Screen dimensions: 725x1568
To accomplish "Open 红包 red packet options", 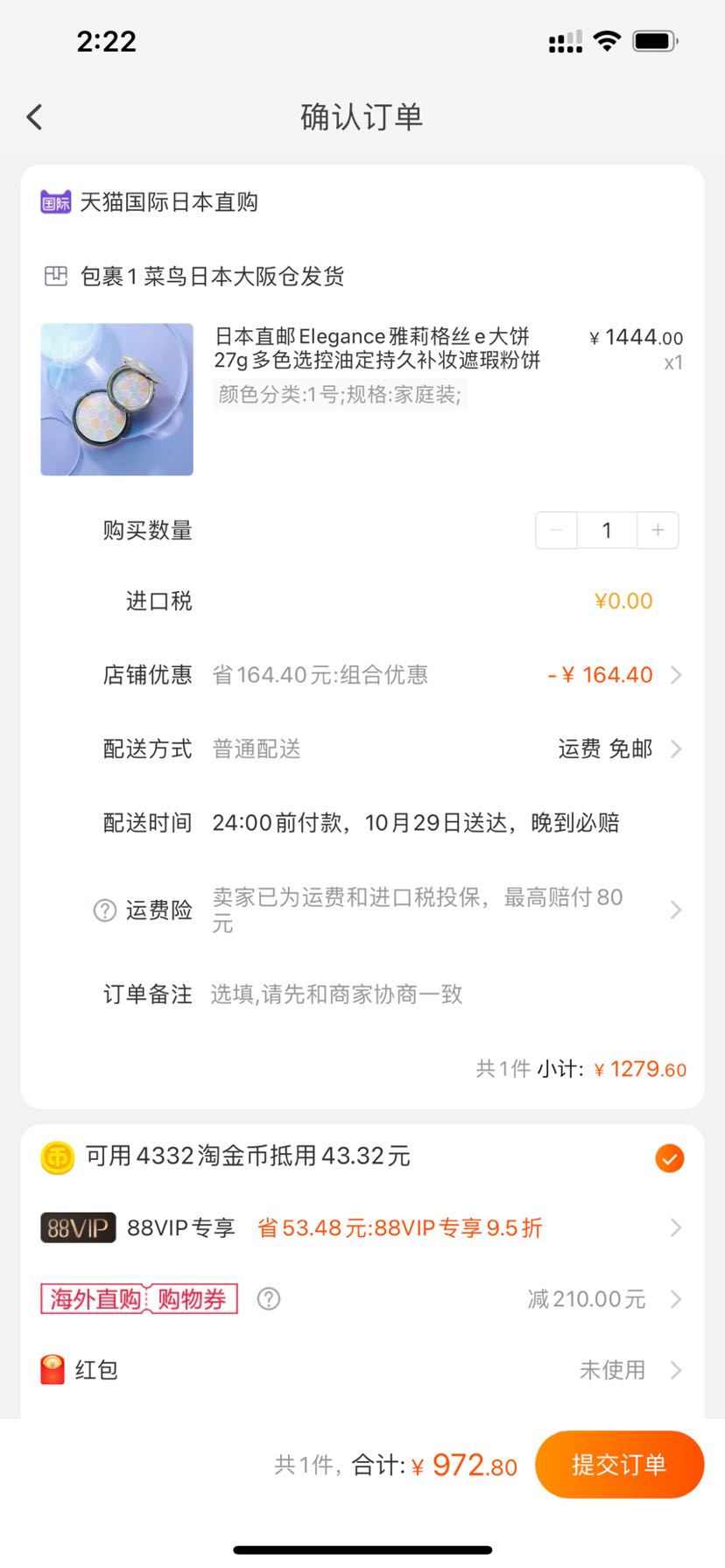I will tap(362, 1370).
